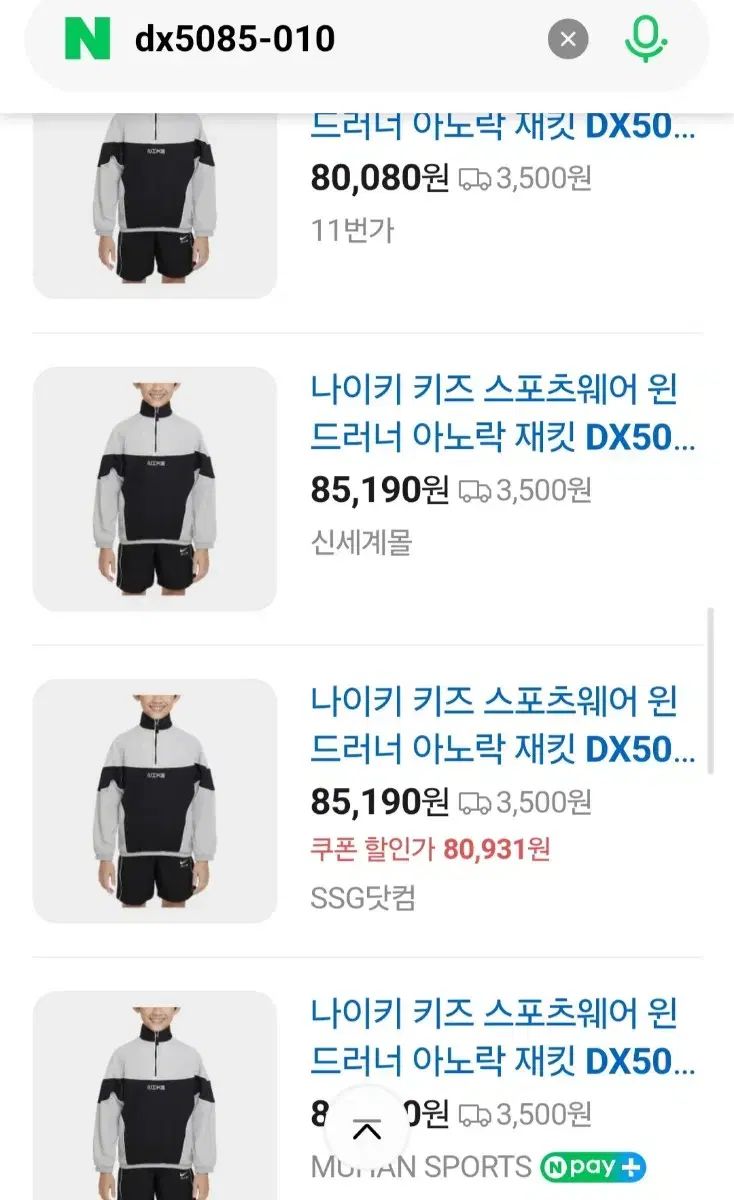
Task: Tap the green Naver N logo
Action: [x=87, y=39]
